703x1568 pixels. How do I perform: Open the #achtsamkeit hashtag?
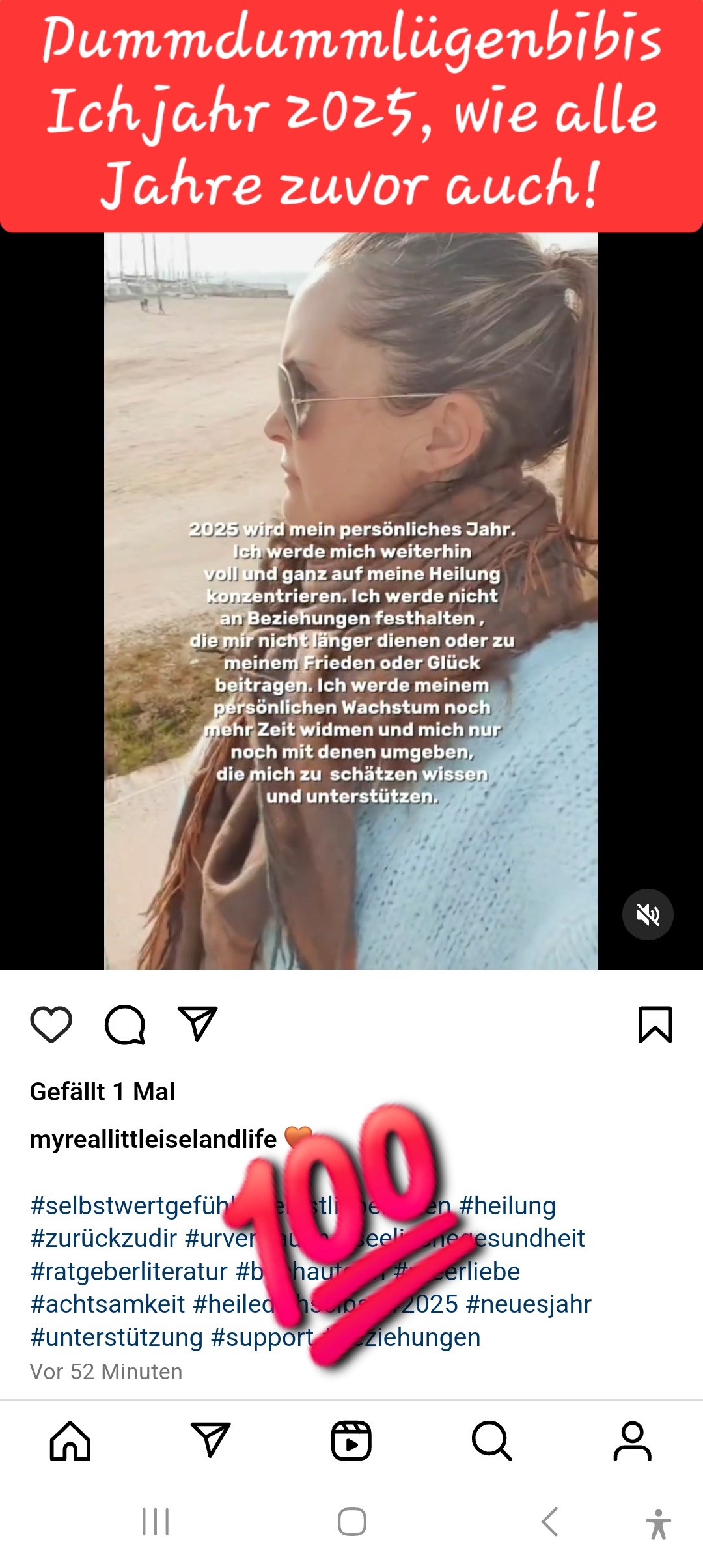[107, 1304]
